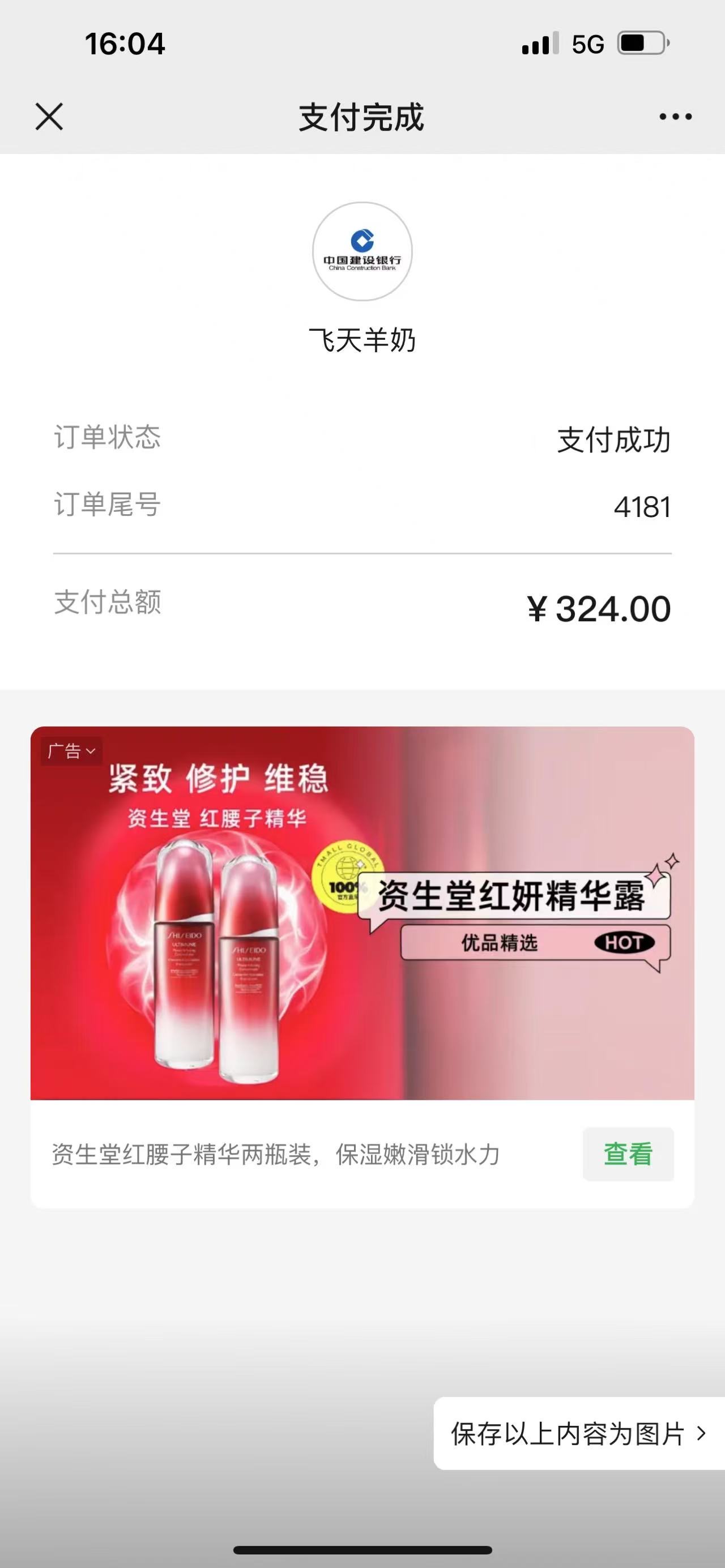
Task: Open the three-dot overflow menu
Action: (675, 116)
